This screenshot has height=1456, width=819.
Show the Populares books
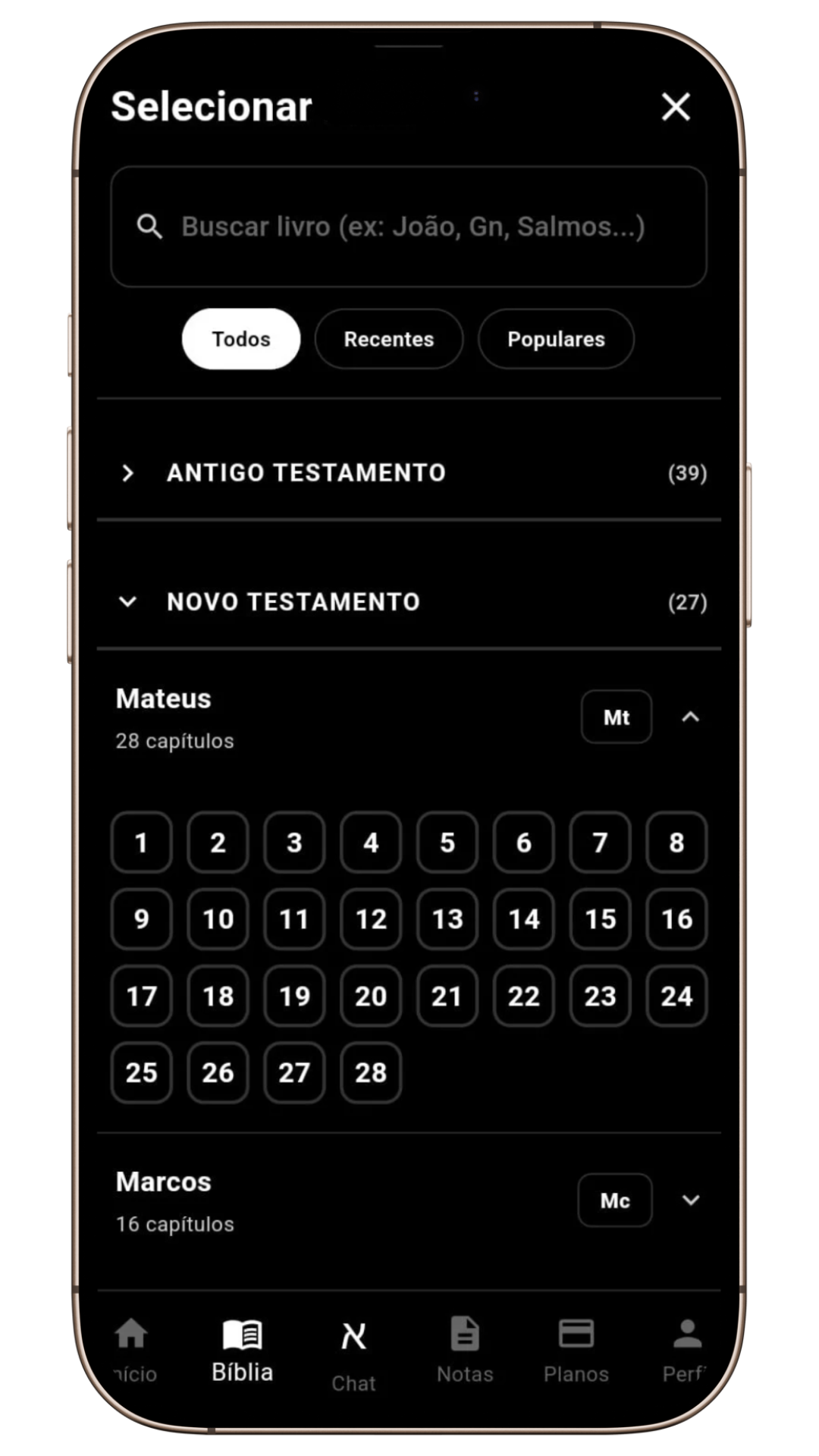click(x=556, y=339)
